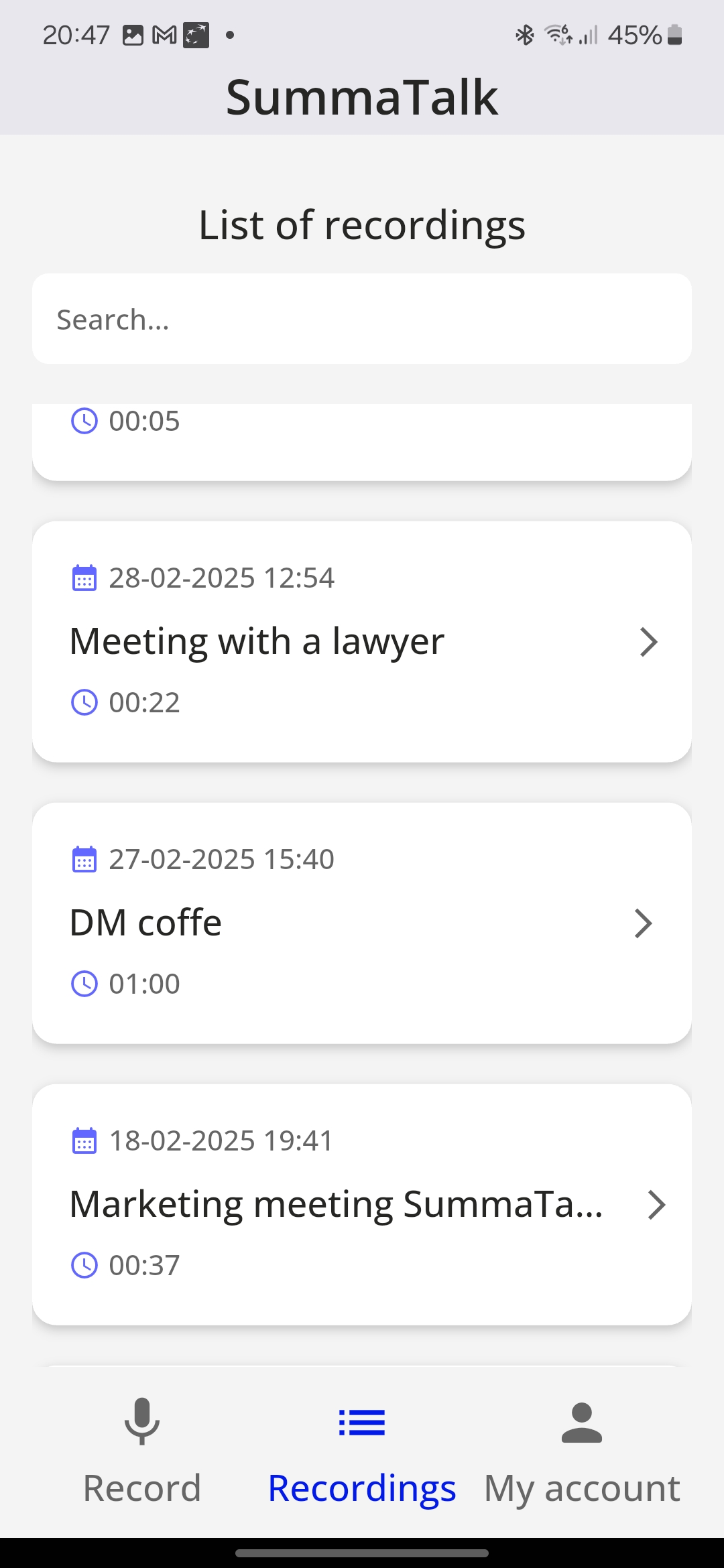
Task: Click the calendar icon for the Marketing meeting entry
Action: pyautogui.click(x=82, y=1140)
